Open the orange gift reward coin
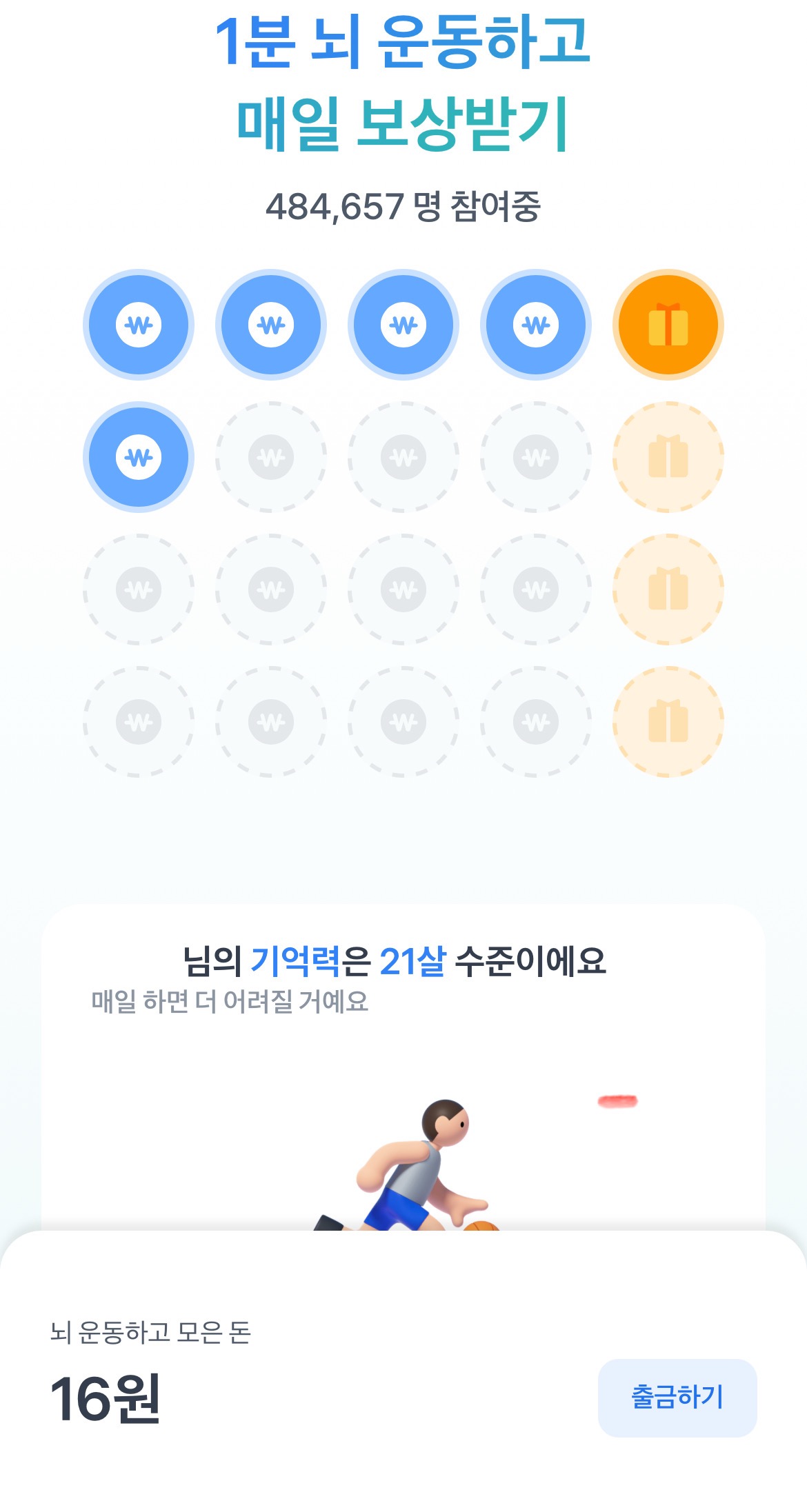 [668, 325]
